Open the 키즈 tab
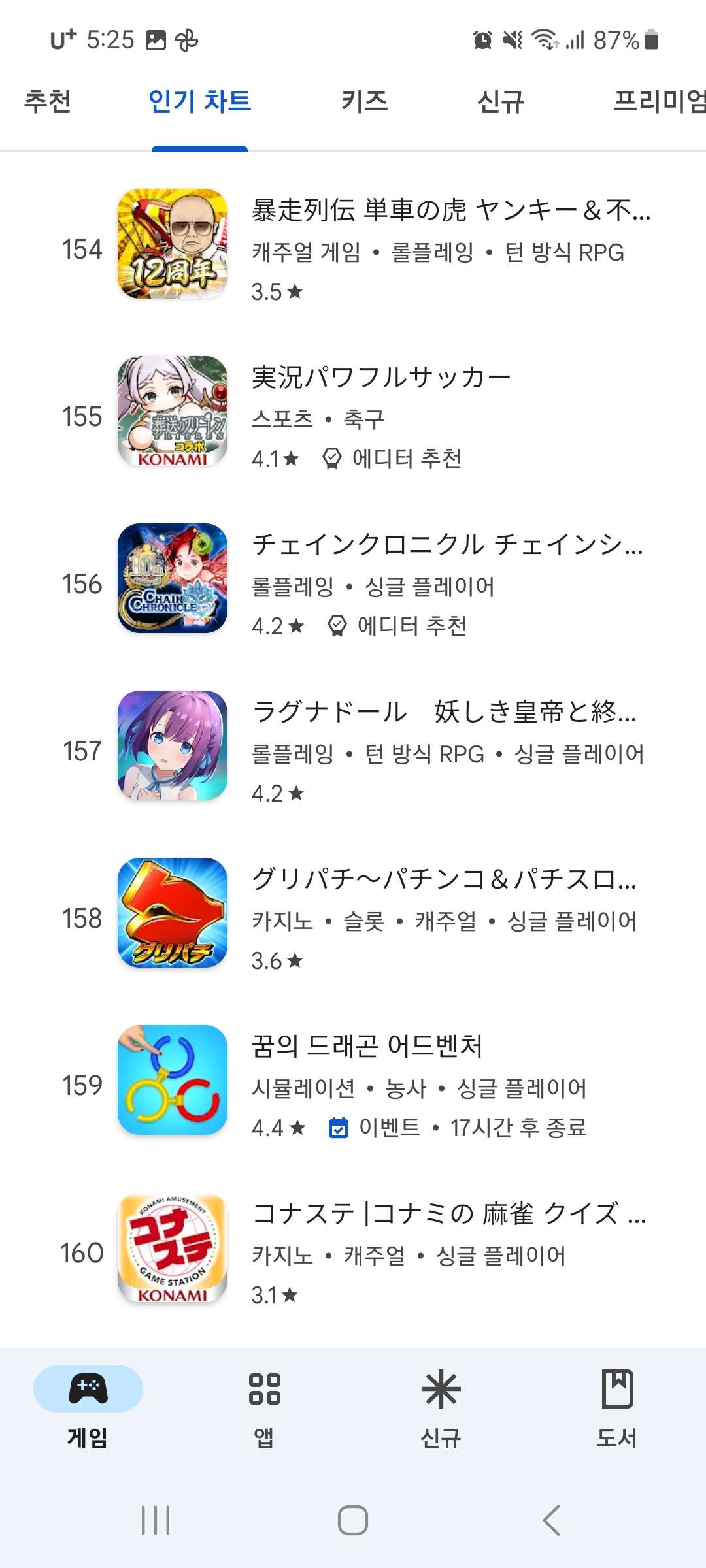The height and width of the screenshot is (1568, 706). 365,101
